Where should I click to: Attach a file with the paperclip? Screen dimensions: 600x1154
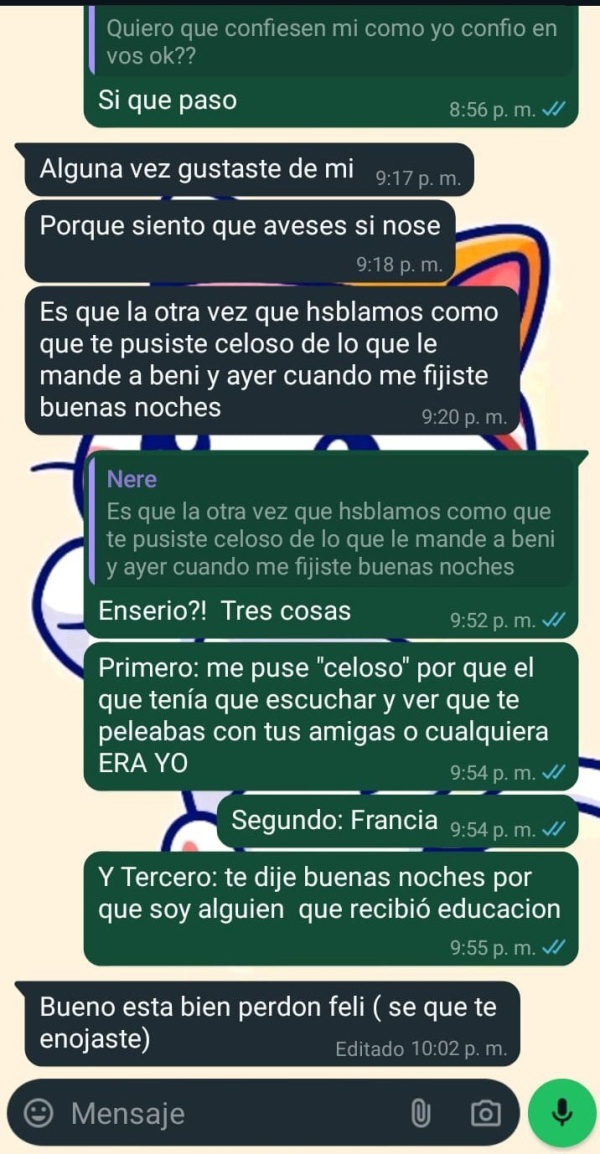point(421,1112)
